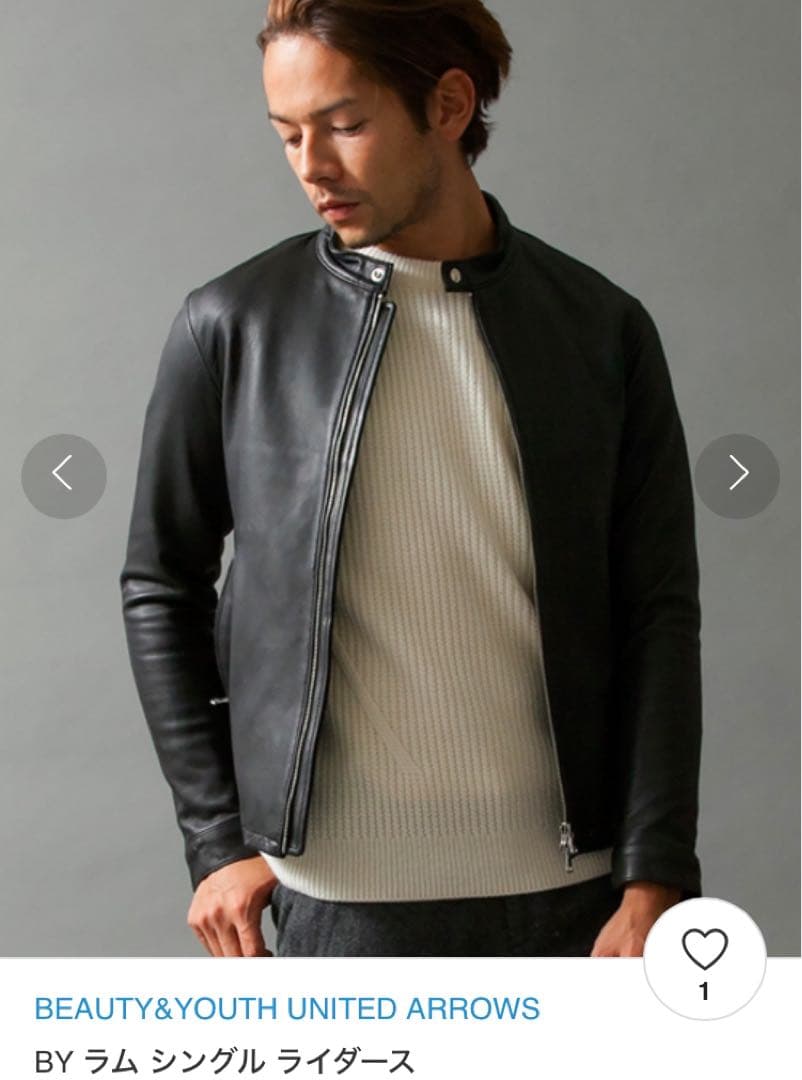Show the next product image
Screen dimensions: 802x1080
coord(737,475)
